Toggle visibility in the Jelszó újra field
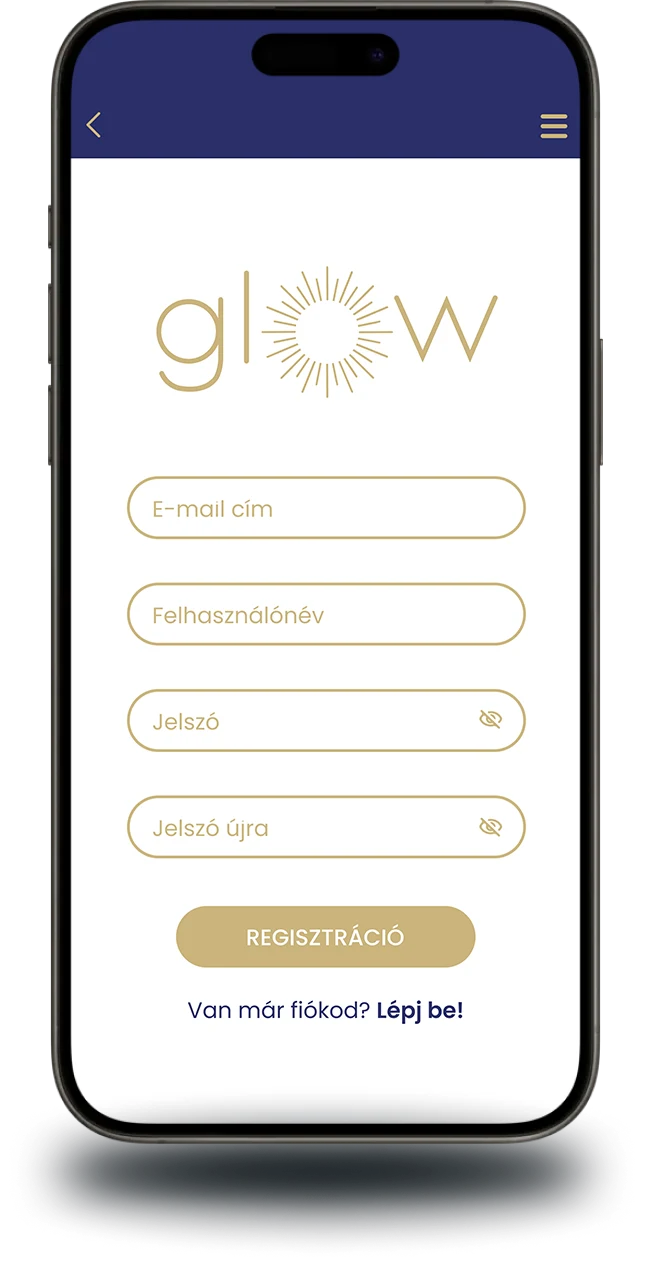Screen dimensions: 645x1261 pyautogui.click(x=490, y=826)
